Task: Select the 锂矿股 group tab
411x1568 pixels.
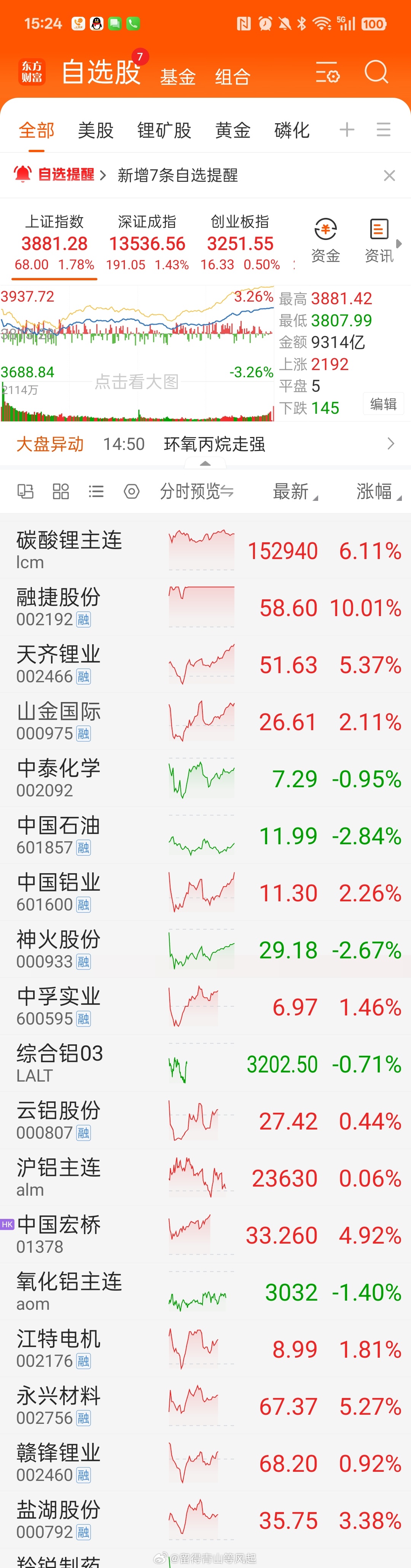Action: (x=164, y=130)
